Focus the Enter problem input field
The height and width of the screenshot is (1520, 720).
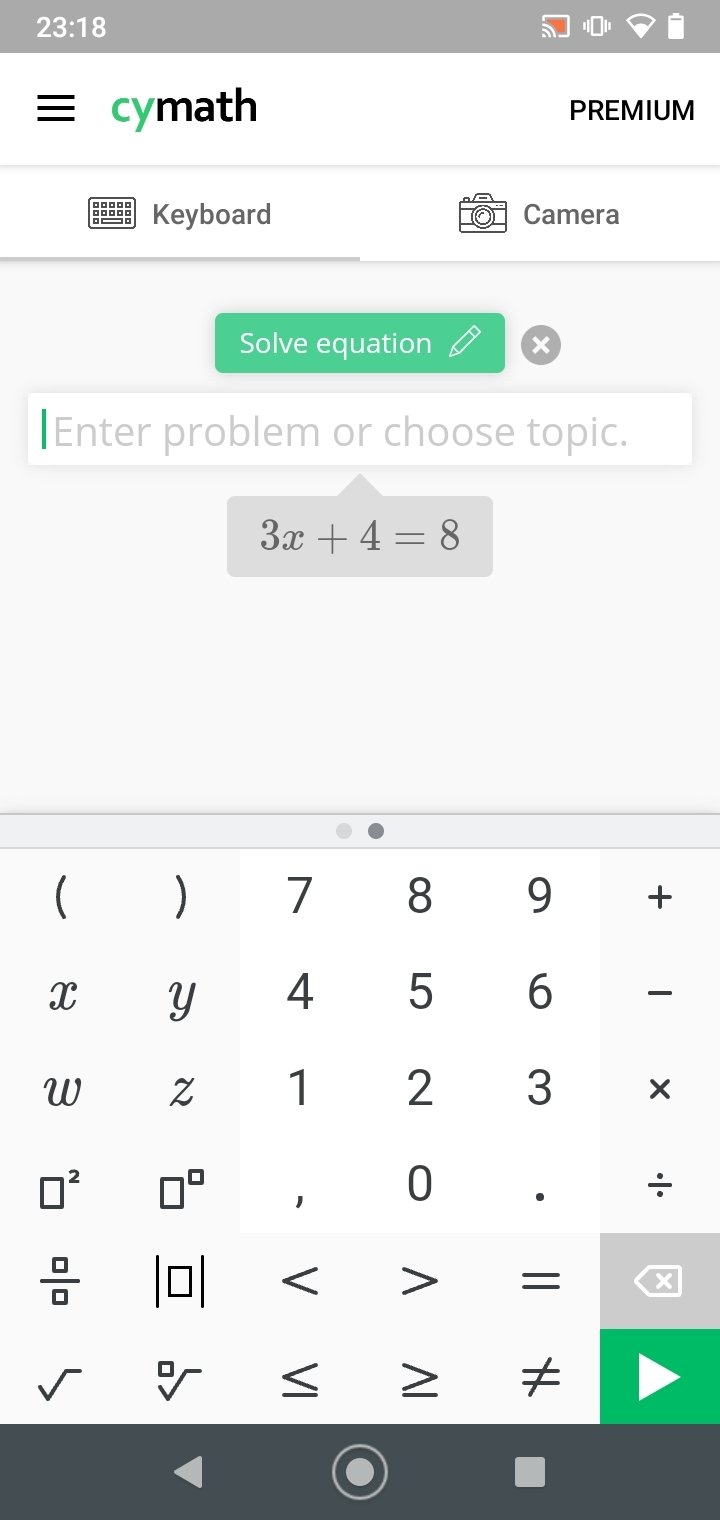tap(360, 429)
